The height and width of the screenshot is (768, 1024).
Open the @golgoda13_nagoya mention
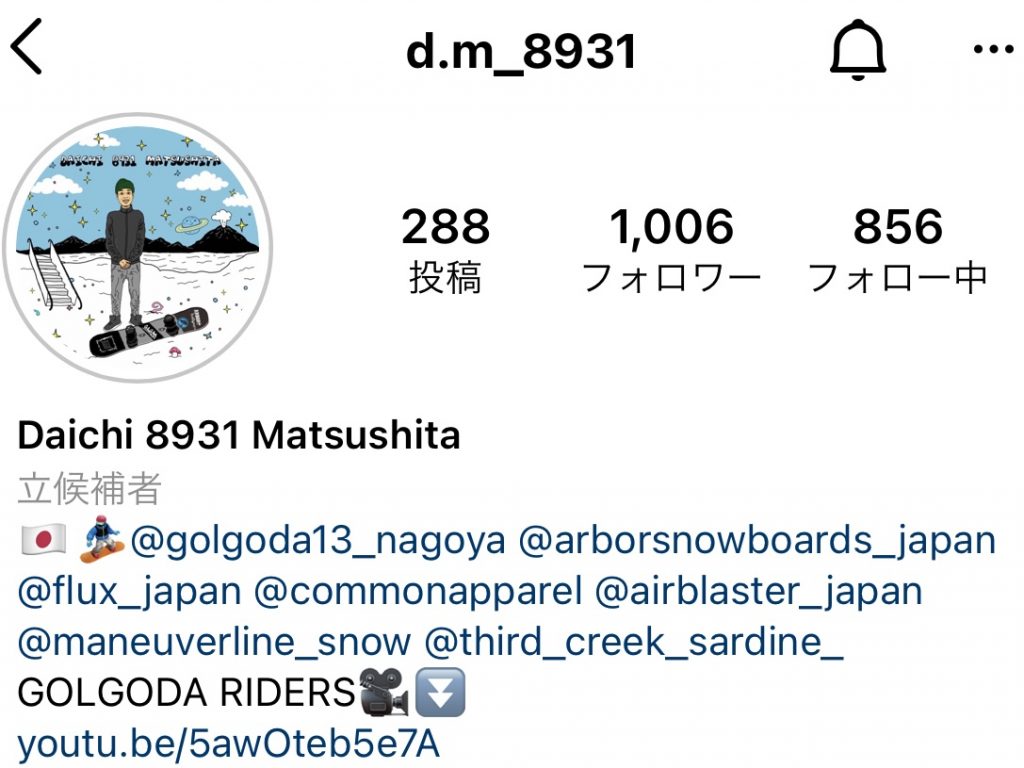coord(318,541)
